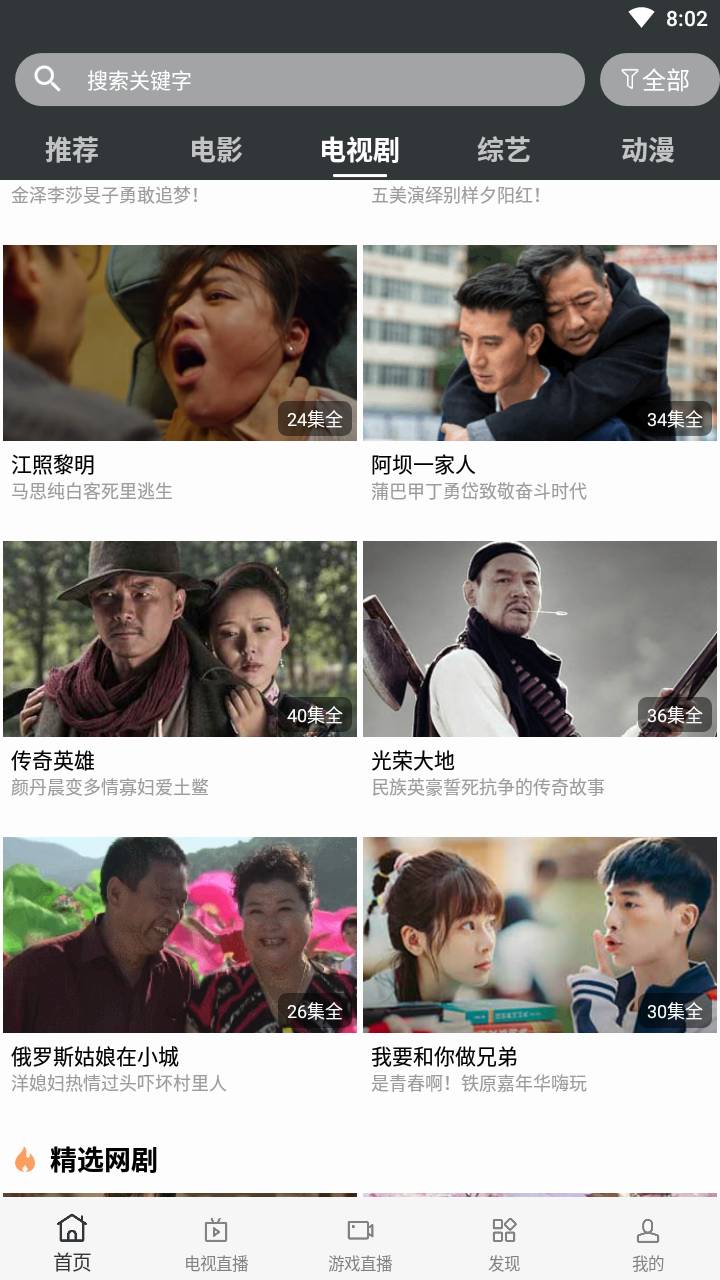This screenshot has height=1280, width=720.
Task: Switch to the 综艺 tab
Action: pos(504,150)
